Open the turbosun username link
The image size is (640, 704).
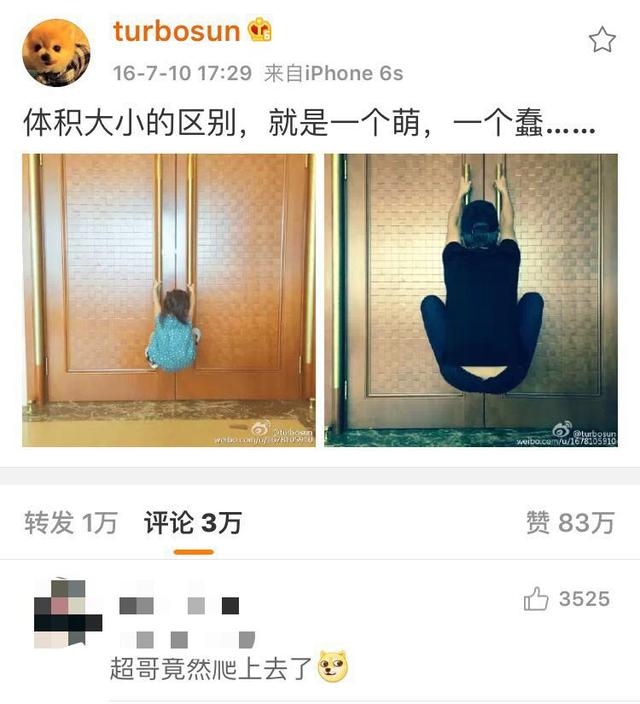[x=176, y=30]
